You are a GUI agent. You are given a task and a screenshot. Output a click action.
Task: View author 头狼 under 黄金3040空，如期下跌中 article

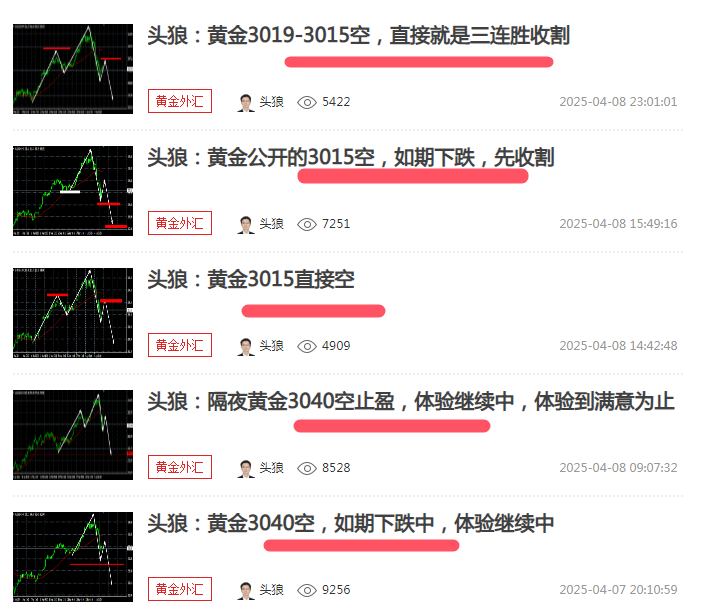pos(261,590)
